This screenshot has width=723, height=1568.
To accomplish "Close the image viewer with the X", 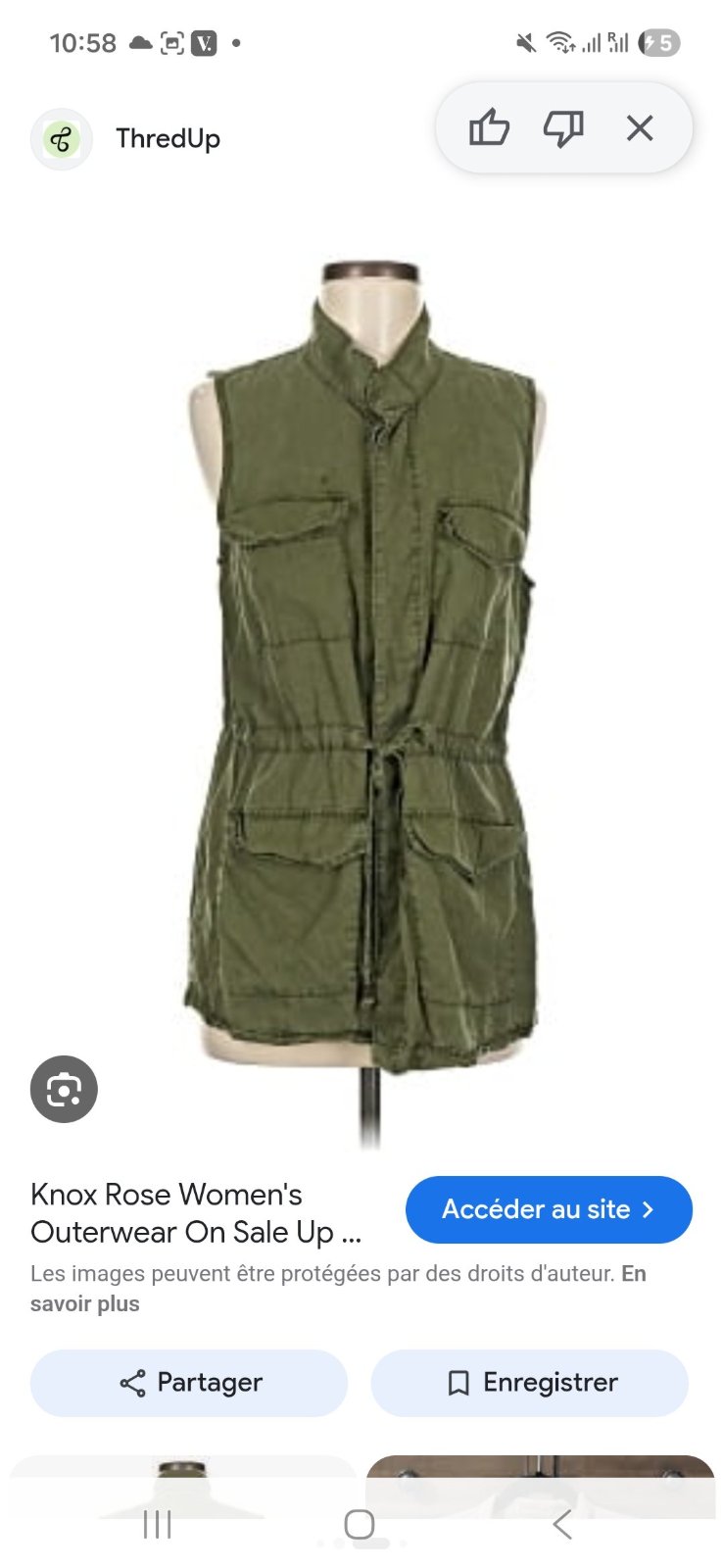I will pyautogui.click(x=640, y=128).
